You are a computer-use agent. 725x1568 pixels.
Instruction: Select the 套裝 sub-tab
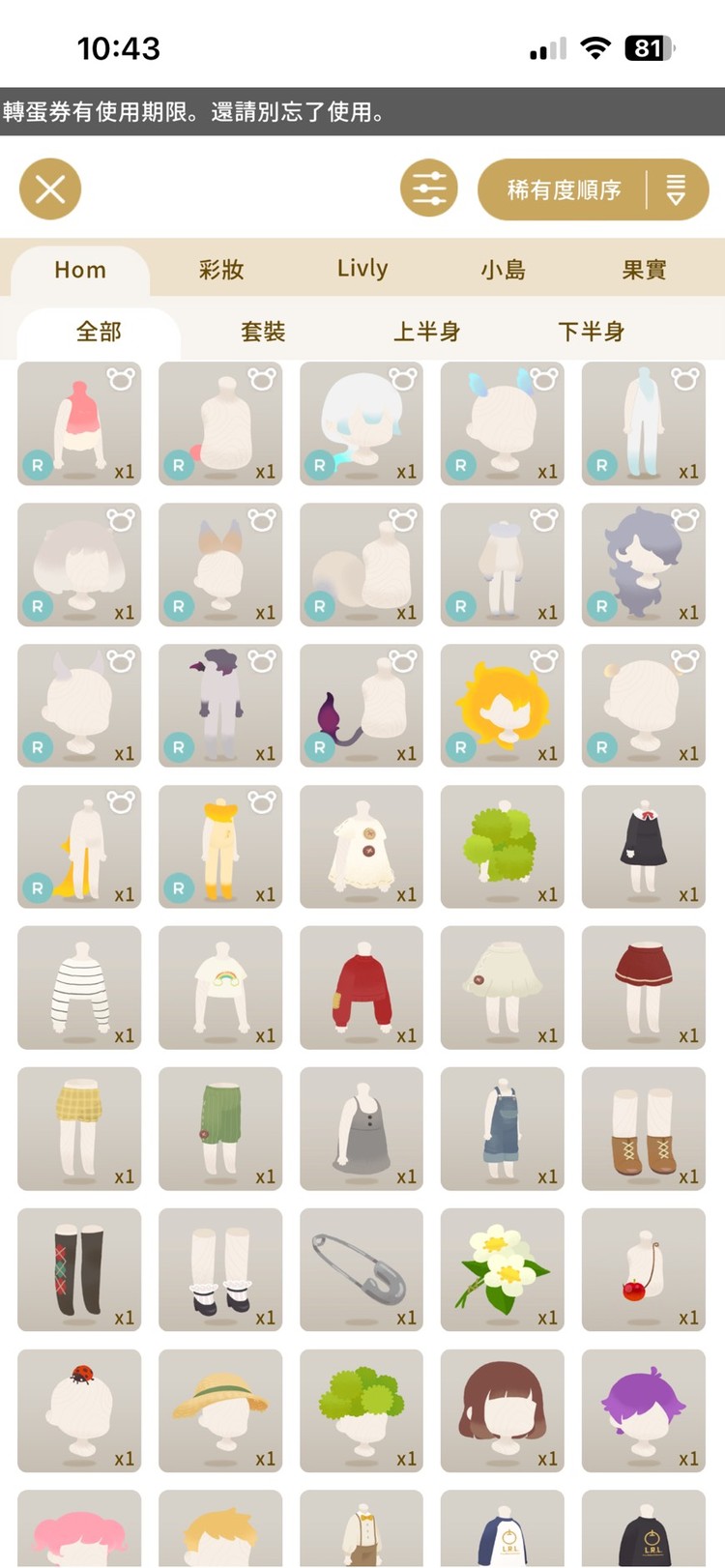(x=263, y=333)
